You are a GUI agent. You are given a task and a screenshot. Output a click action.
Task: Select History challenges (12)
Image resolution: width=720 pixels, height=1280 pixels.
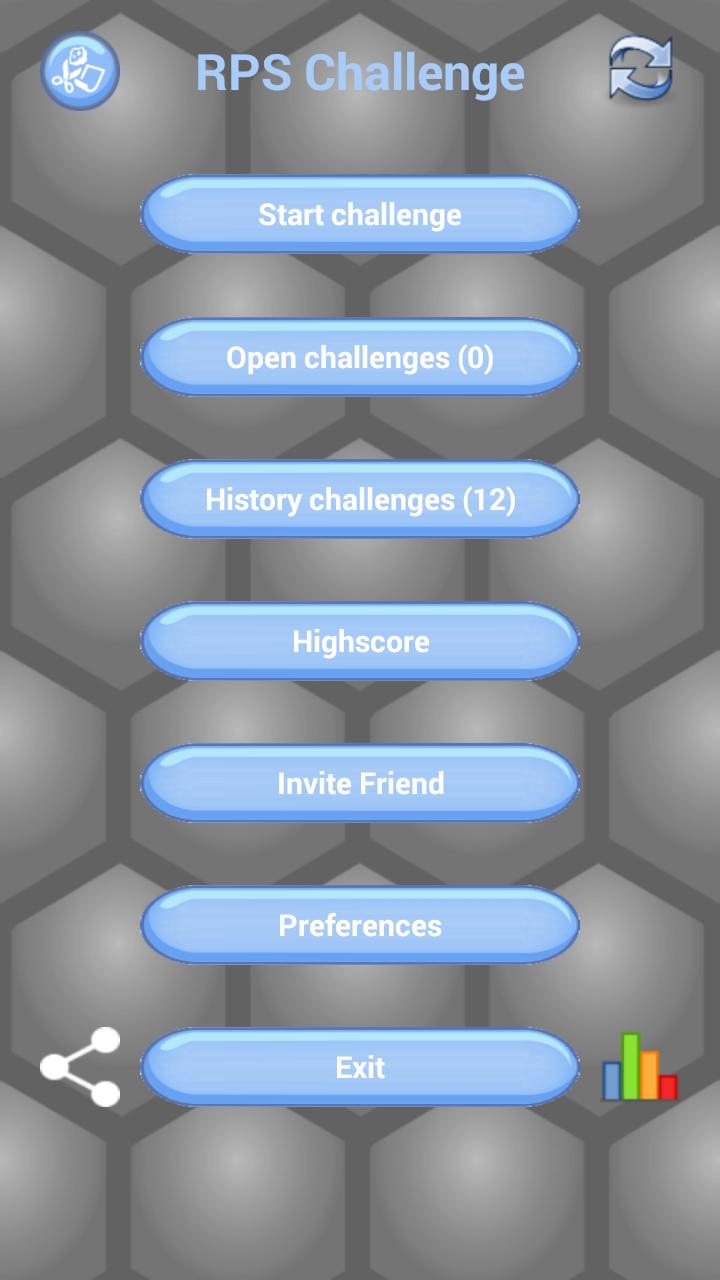360,498
